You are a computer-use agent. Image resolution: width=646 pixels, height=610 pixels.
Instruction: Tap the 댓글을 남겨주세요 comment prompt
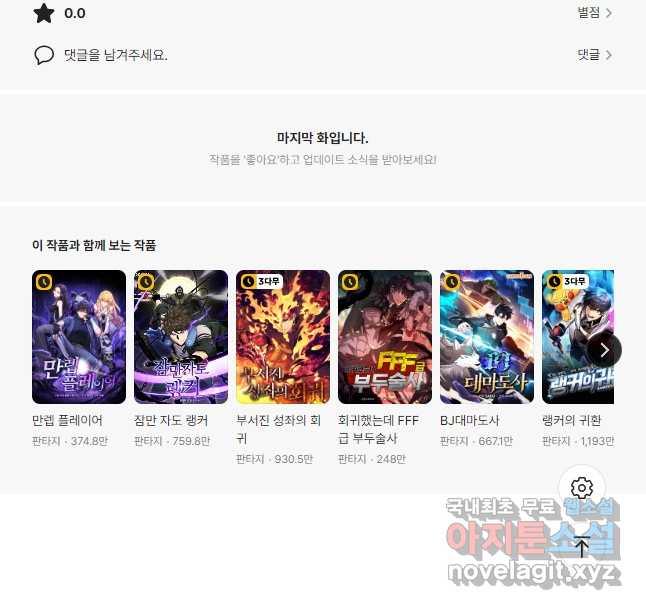coord(114,55)
